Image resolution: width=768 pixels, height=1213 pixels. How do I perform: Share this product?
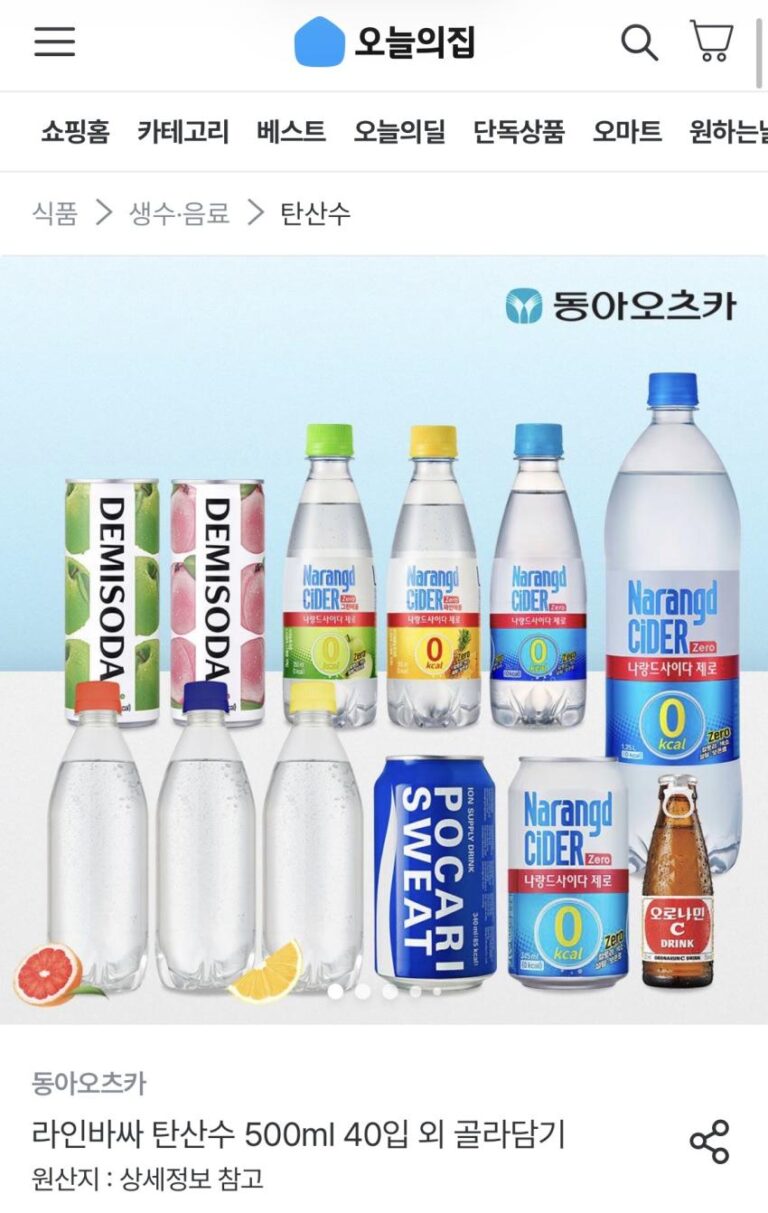pyautogui.click(x=709, y=1142)
